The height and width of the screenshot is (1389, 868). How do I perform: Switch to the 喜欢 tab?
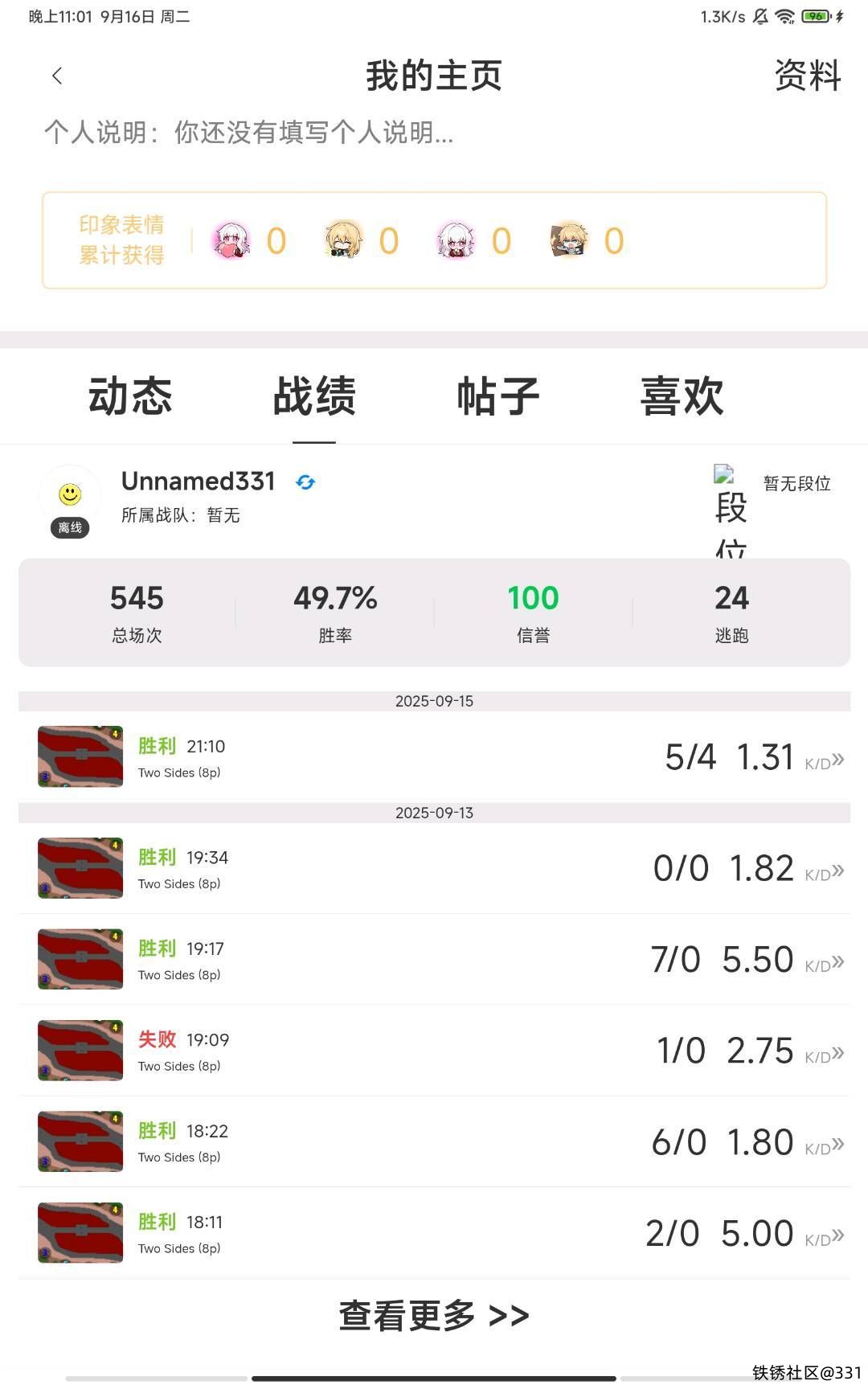(x=682, y=396)
